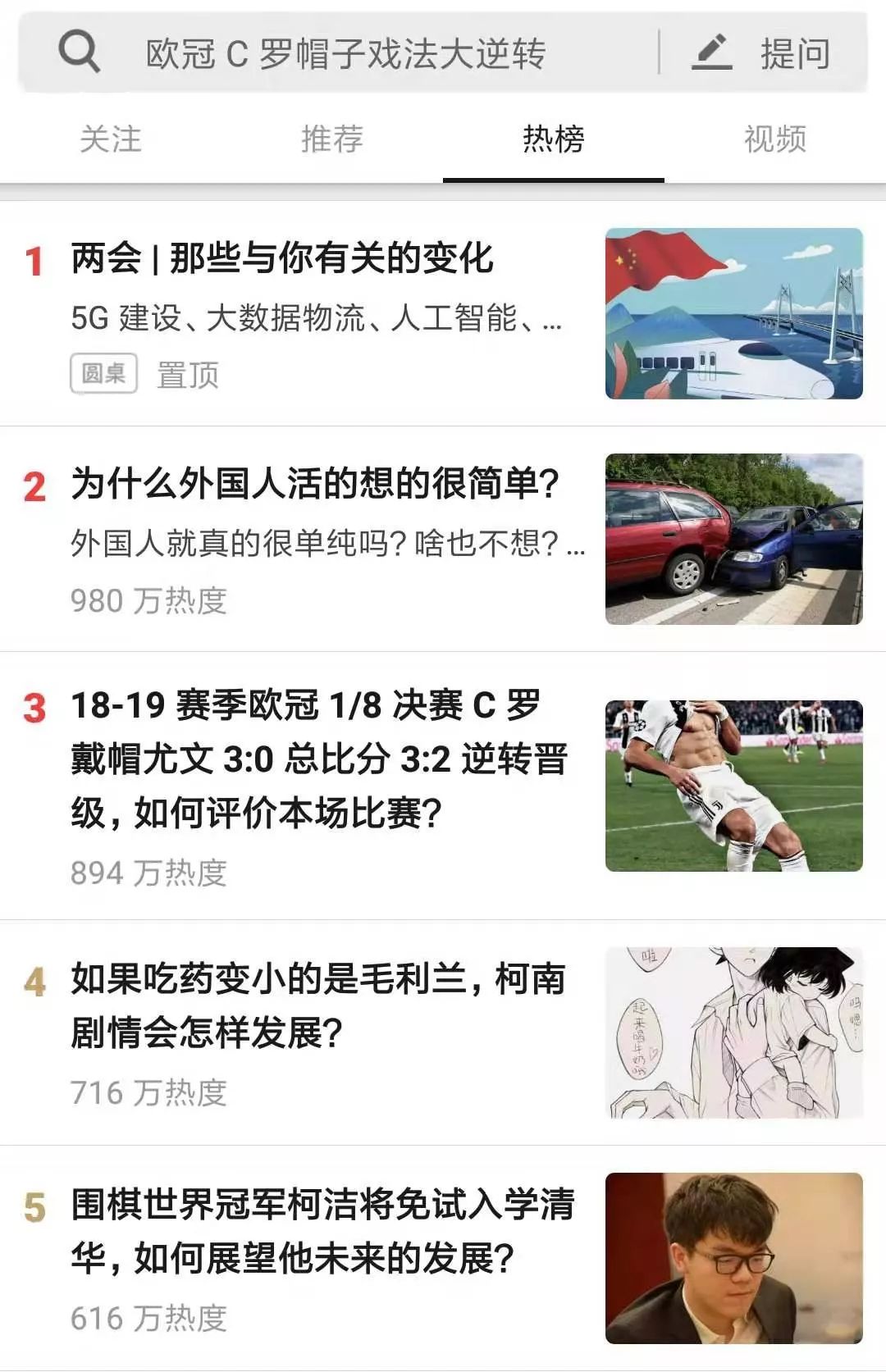Open the 两会 pinned roundtable topic
The image size is (886, 1372).
pyautogui.click(x=283, y=259)
